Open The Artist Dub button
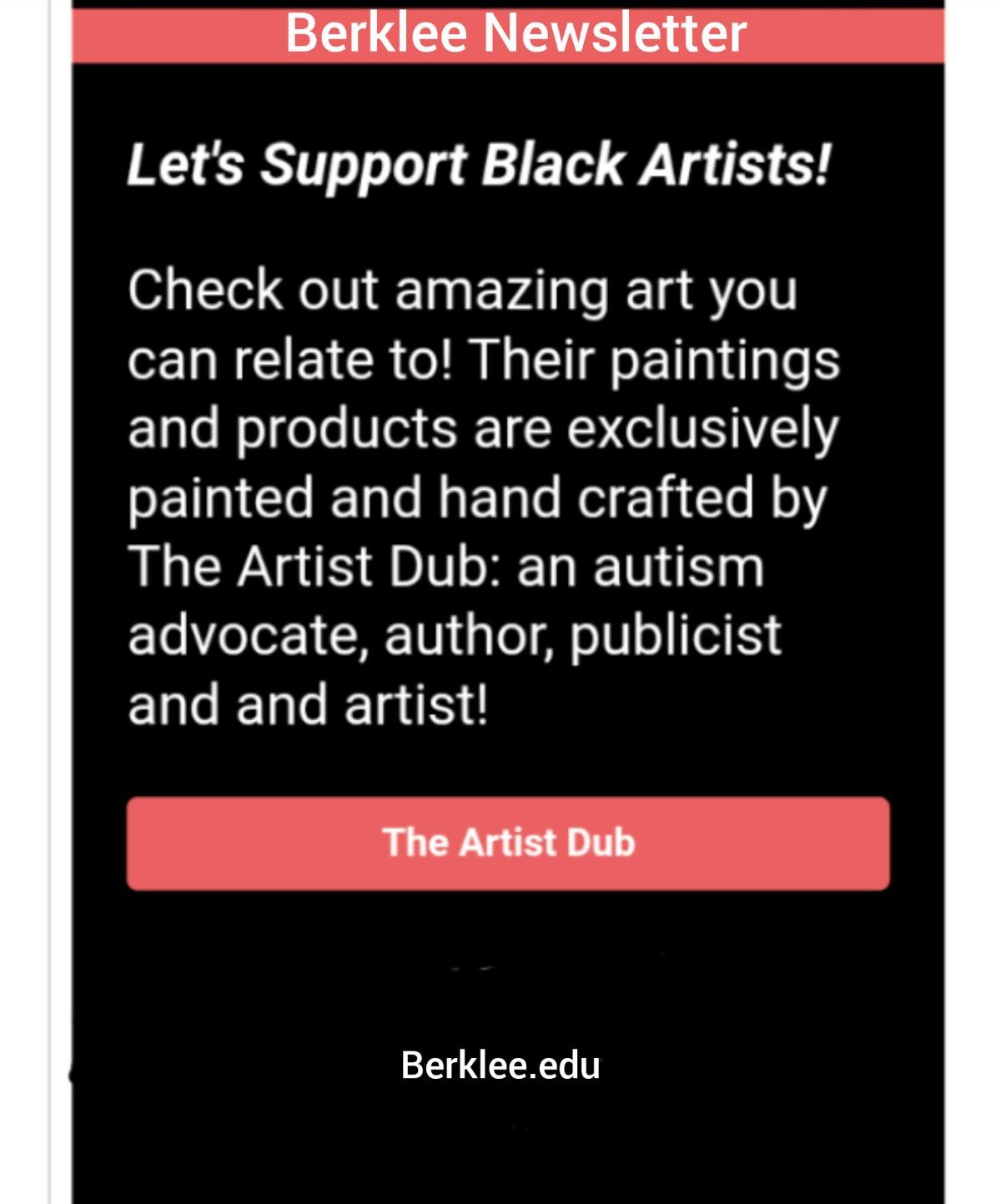 (508, 843)
